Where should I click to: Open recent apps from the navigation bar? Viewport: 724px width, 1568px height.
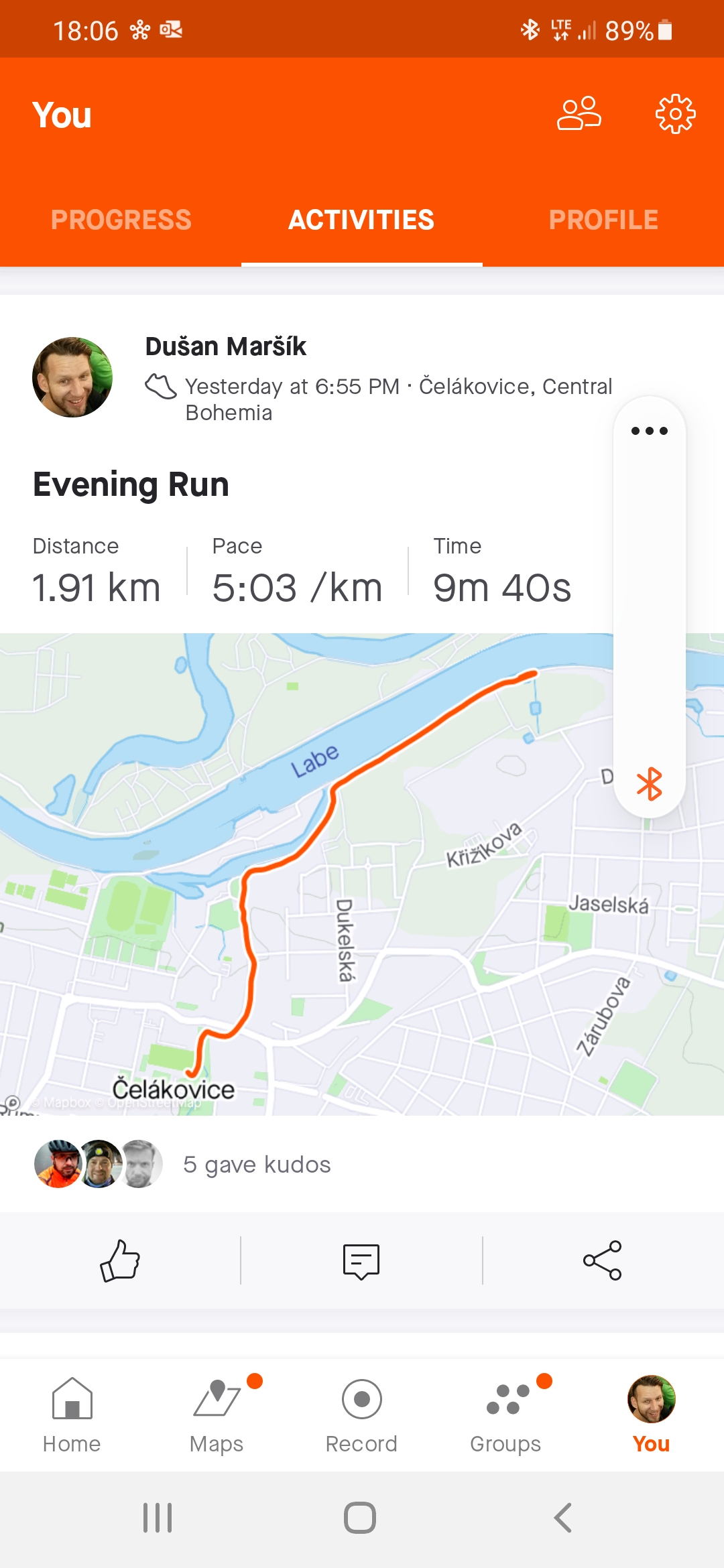tap(158, 1518)
